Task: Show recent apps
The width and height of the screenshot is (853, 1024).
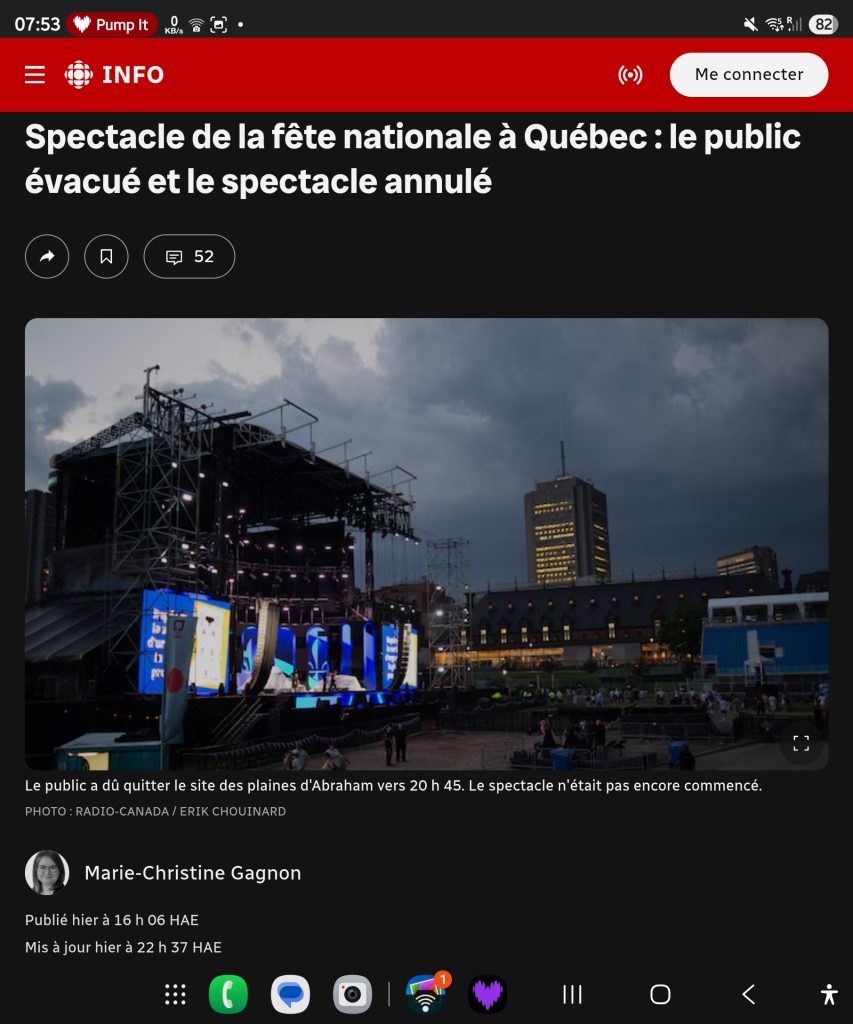Action: point(572,994)
